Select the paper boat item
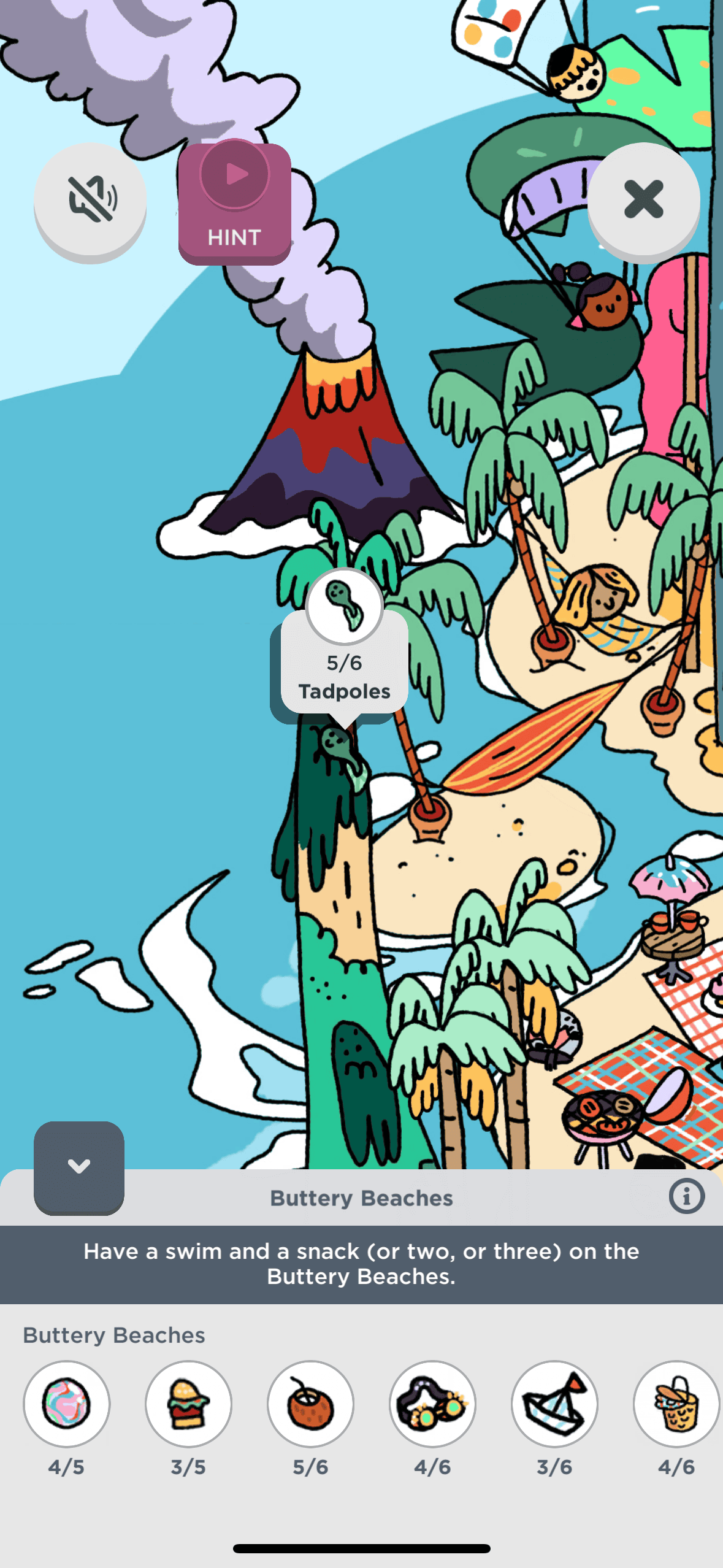Screen dimensions: 723x1568 pyautogui.click(x=554, y=1404)
